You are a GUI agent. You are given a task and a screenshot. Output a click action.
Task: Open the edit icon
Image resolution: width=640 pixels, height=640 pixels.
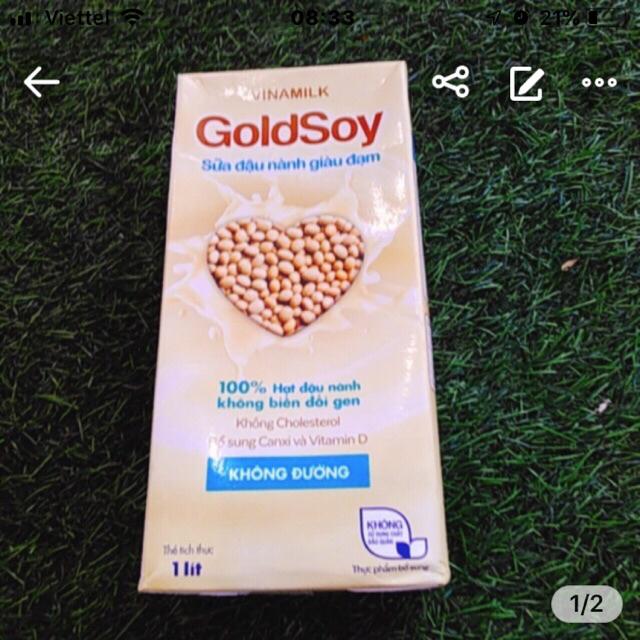click(x=526, y=83)
